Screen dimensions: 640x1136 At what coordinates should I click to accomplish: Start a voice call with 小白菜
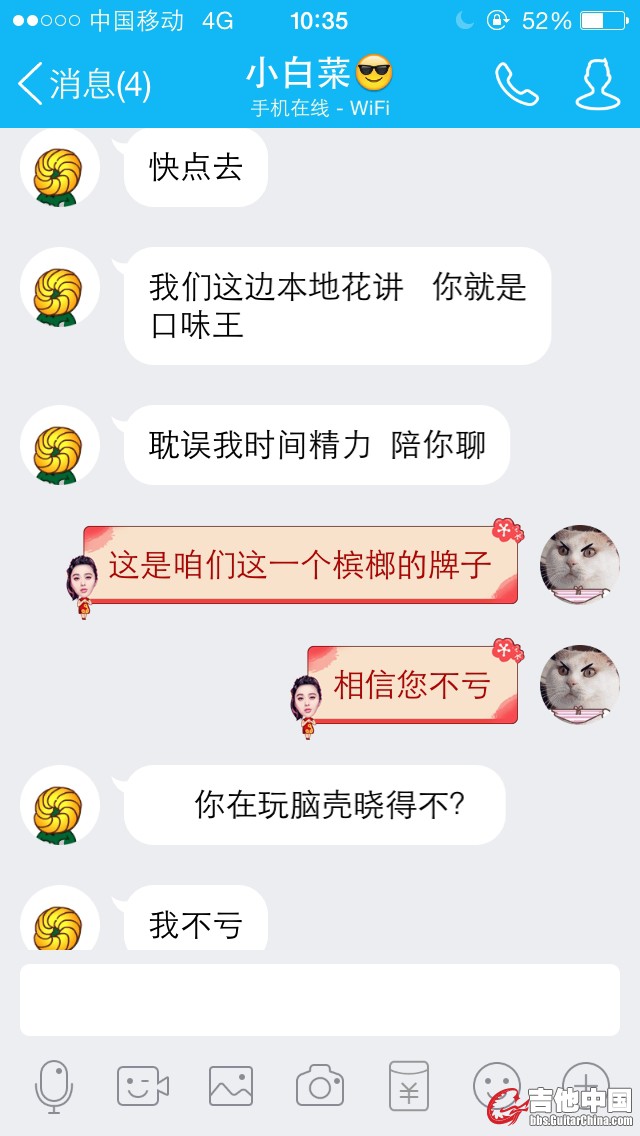pyautogui.click(x=516, y=85)
